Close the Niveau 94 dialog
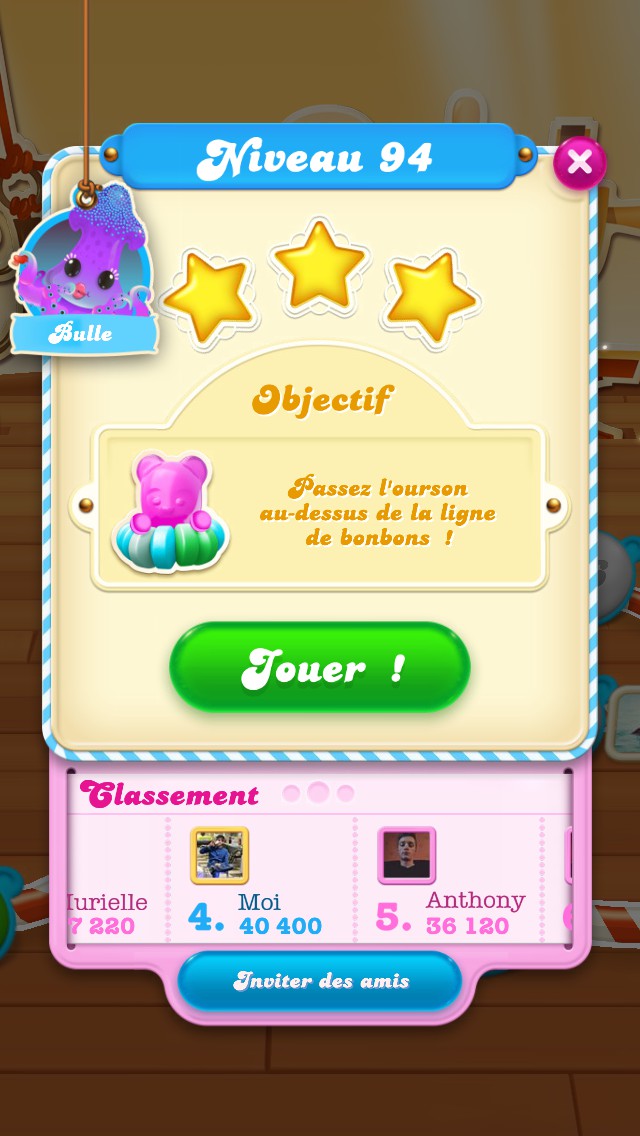The height and width of the screenshot is (1136, 640). (580, 162)
